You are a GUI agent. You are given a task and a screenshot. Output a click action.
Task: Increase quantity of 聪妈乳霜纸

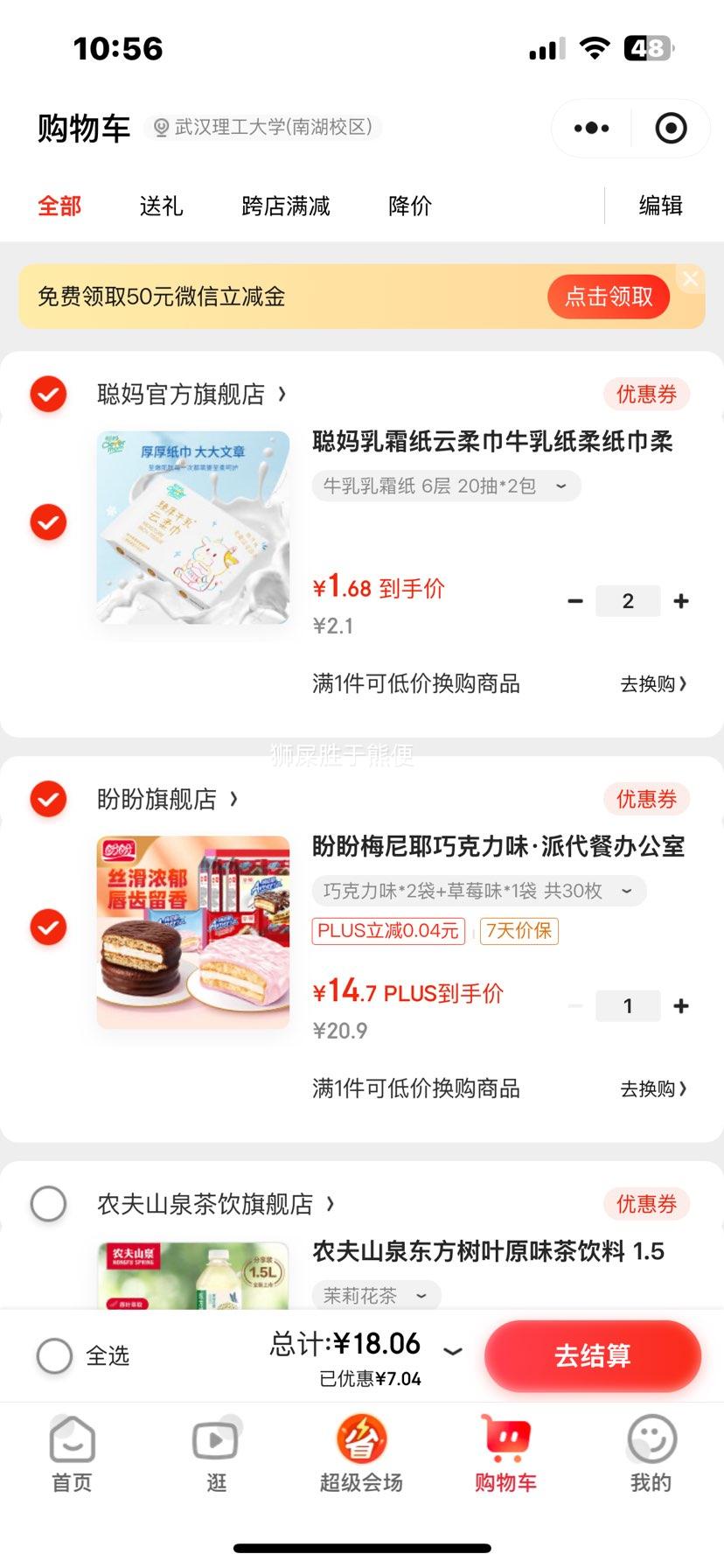click(x=681, y=601)
